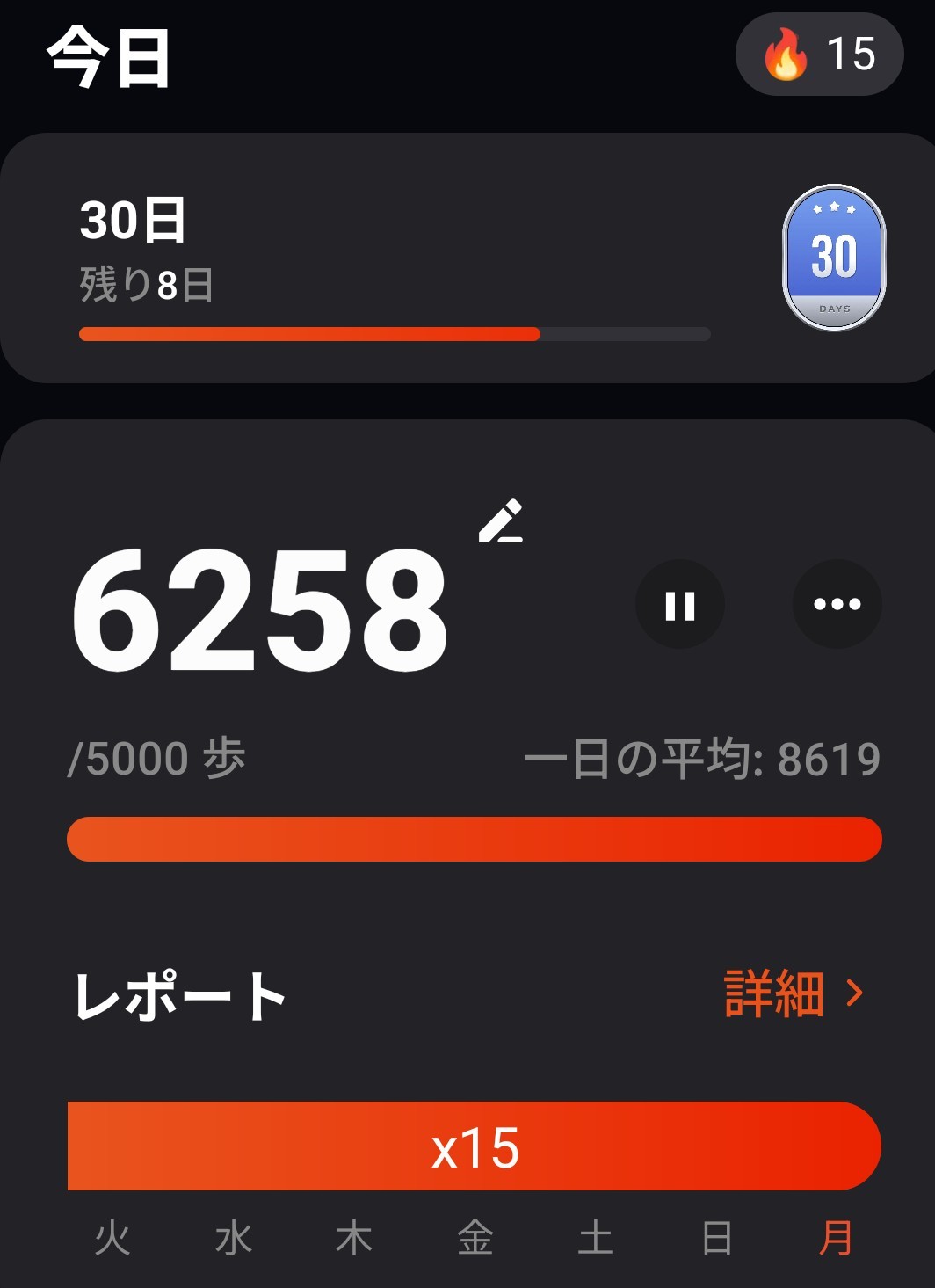Open the flame streak counter showing 15

point(819,55)
